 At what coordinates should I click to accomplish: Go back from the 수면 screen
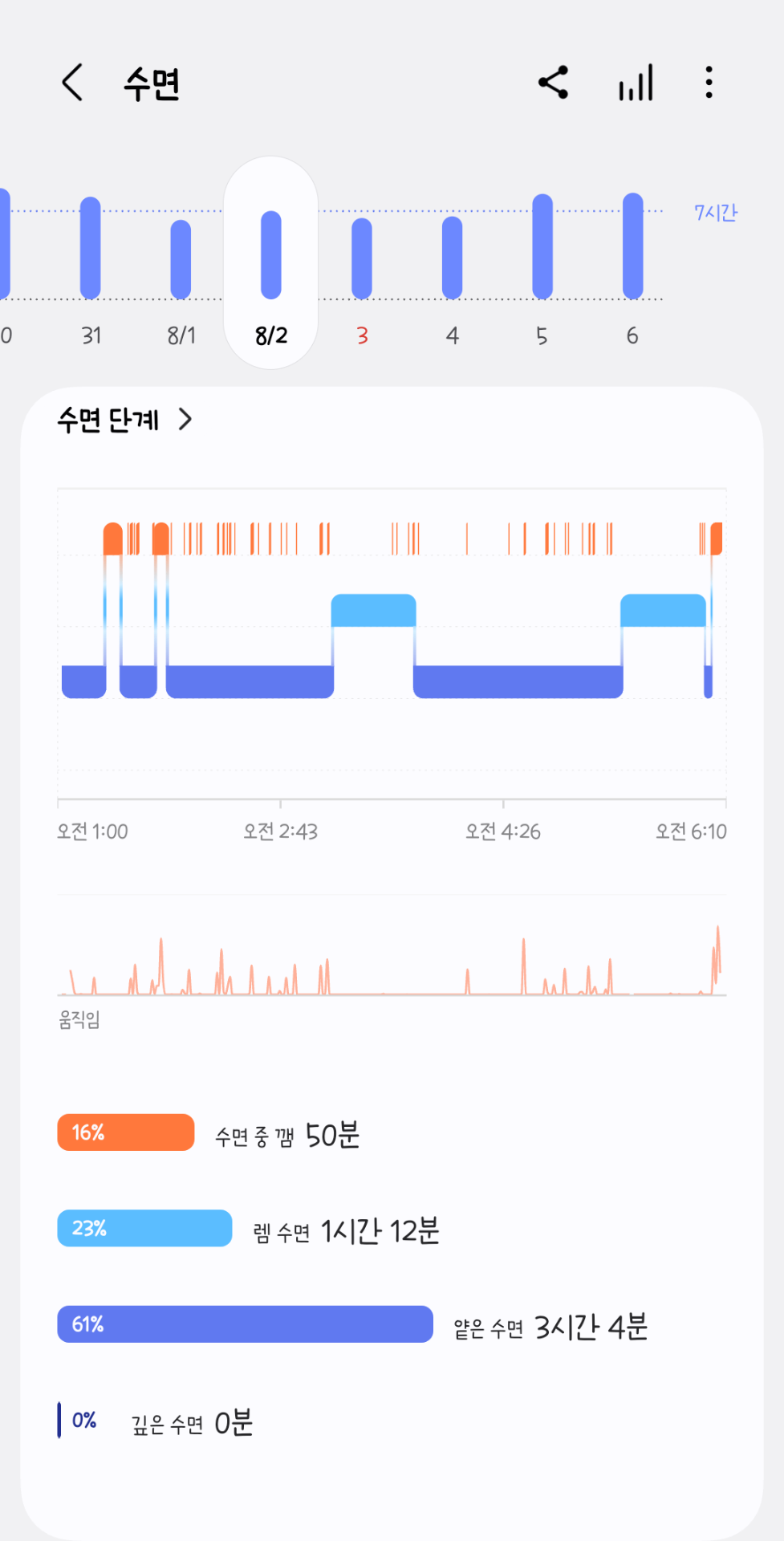tap(72, 83)
